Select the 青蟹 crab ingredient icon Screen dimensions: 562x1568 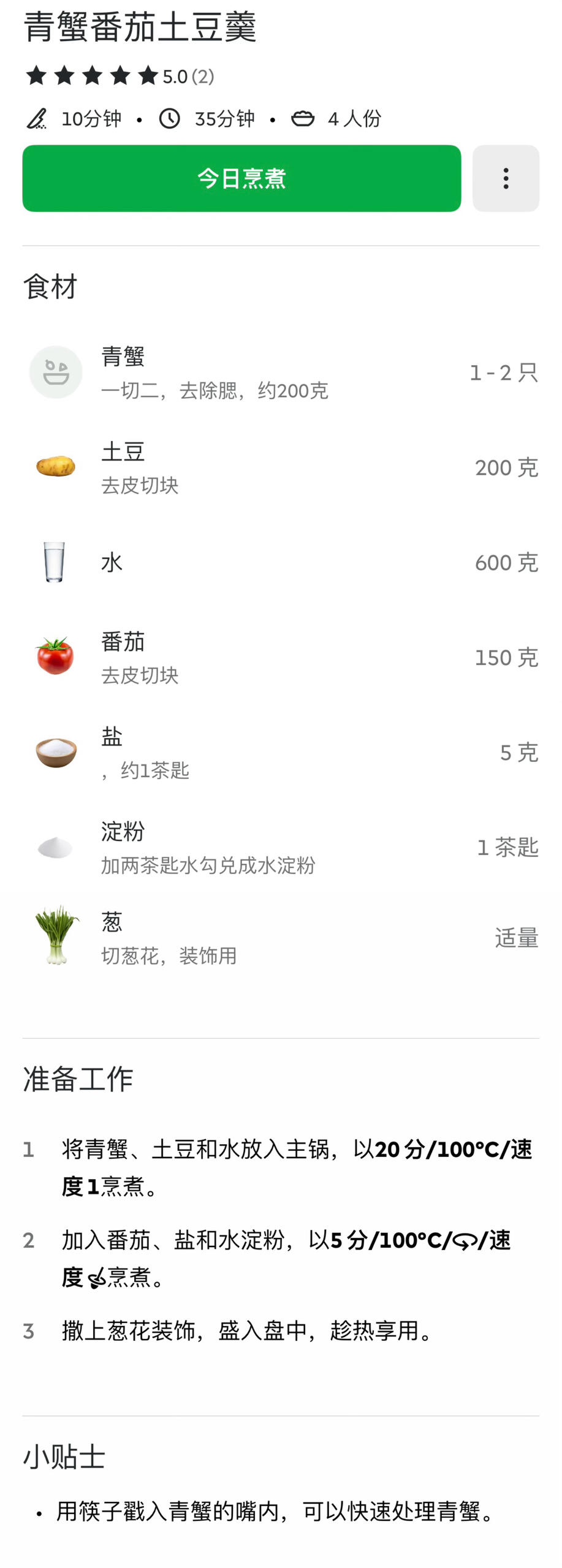tap(56, 372)
